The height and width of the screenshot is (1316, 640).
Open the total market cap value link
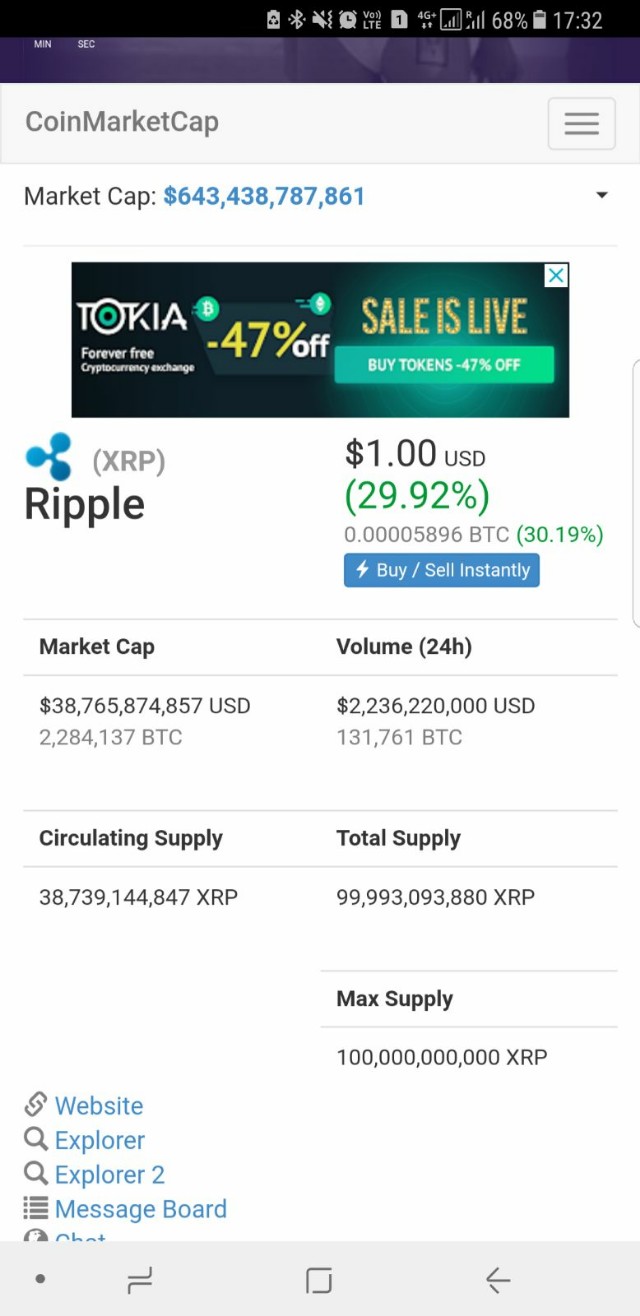264,196
